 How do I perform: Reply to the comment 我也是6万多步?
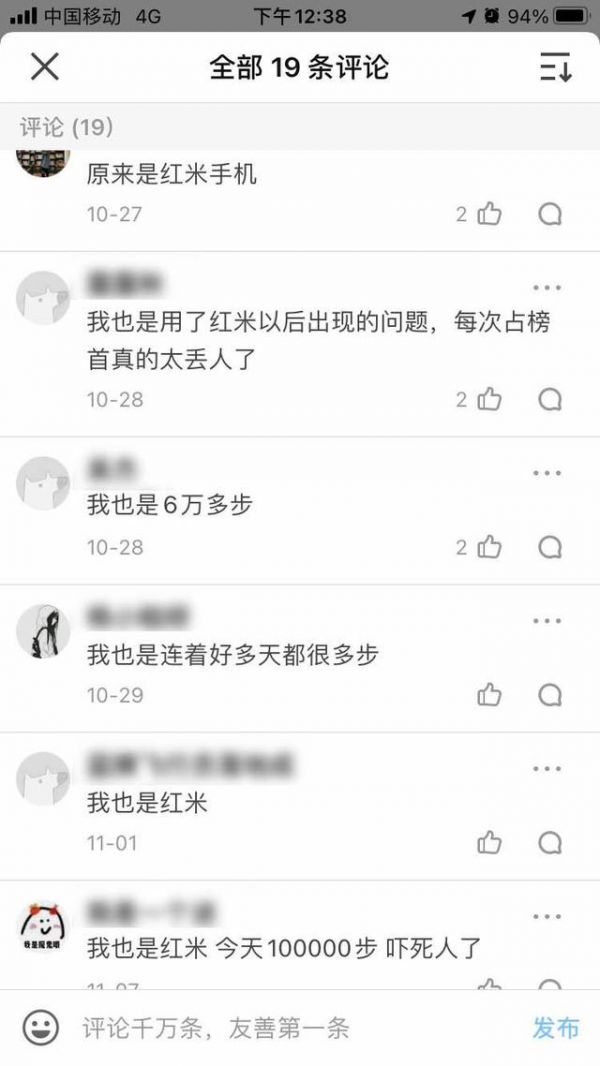pos(550,547)
